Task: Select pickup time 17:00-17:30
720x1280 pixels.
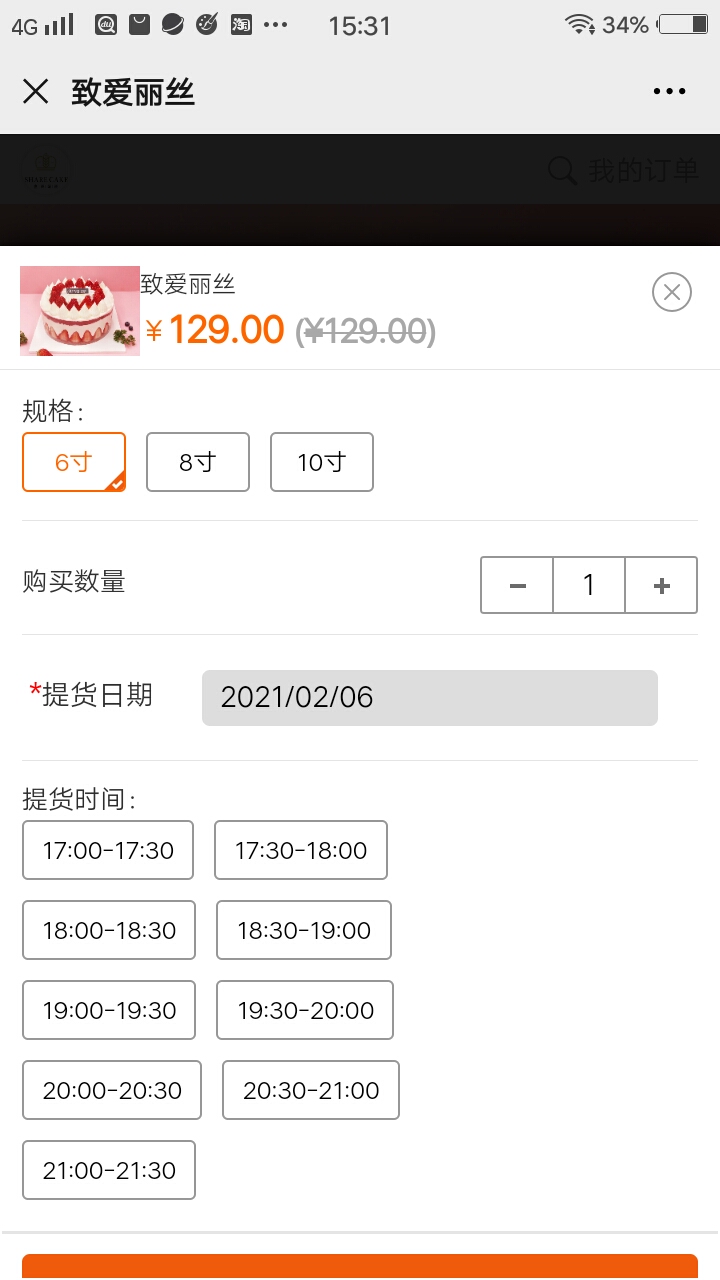Action: coord(108,850)
